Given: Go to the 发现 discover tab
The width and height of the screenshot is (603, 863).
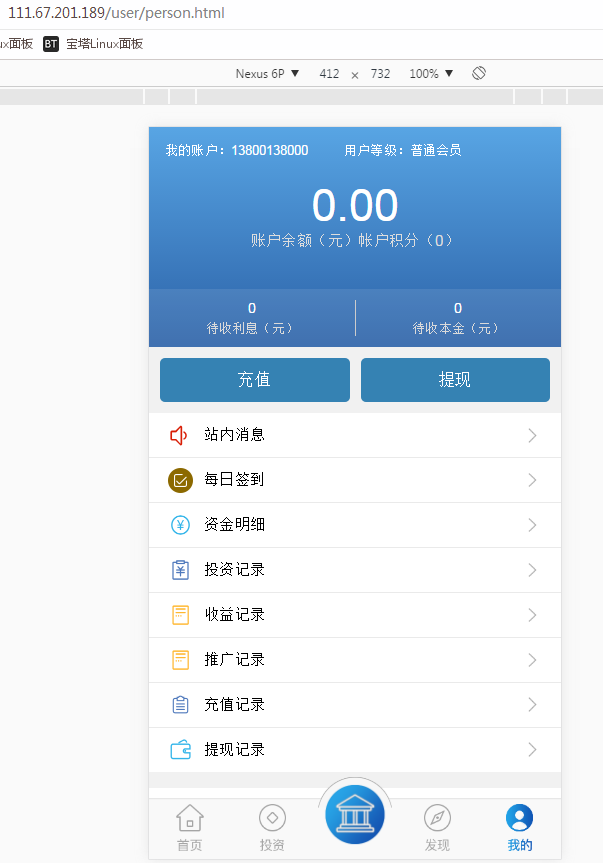Looking at the screenshot, I should [437, 828].
